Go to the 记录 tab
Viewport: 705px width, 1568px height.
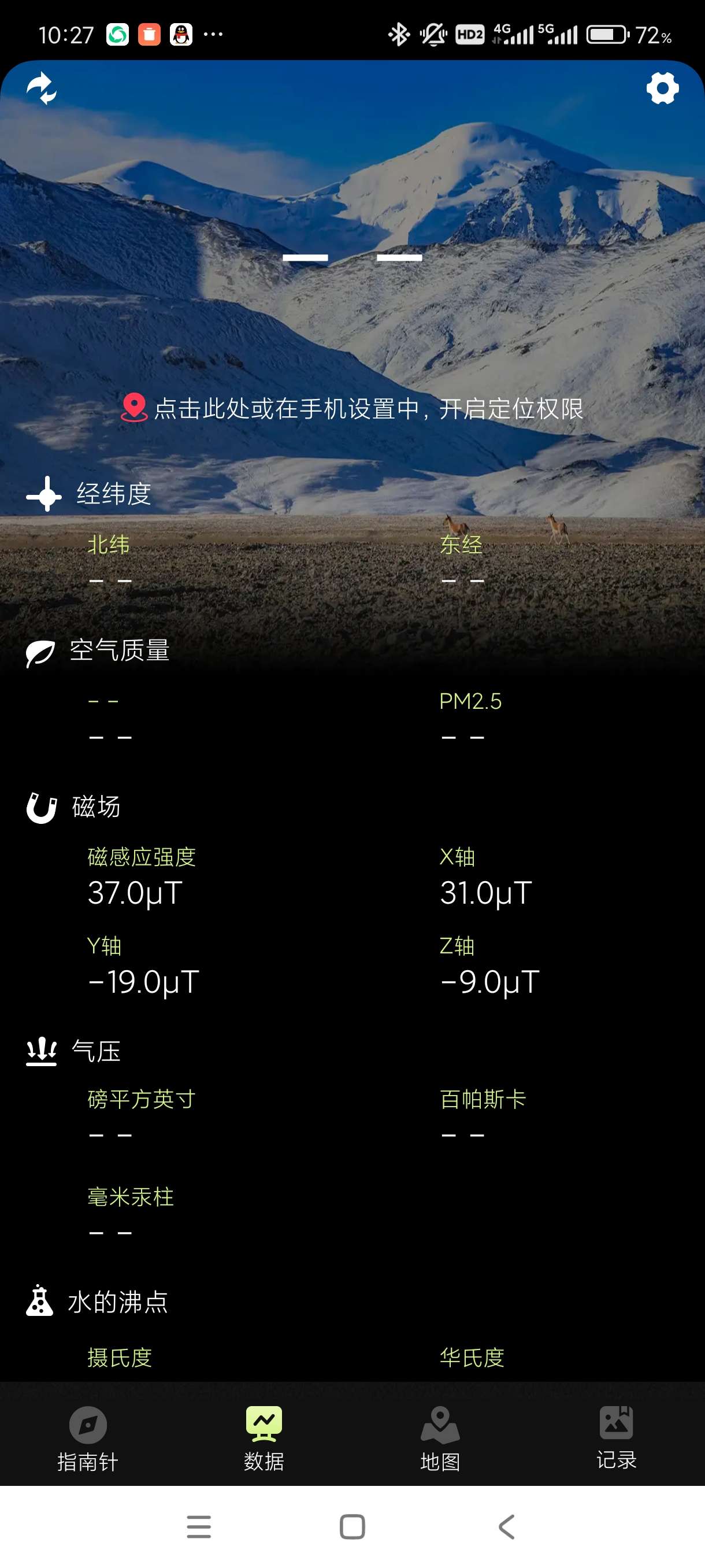(616, 1438)
